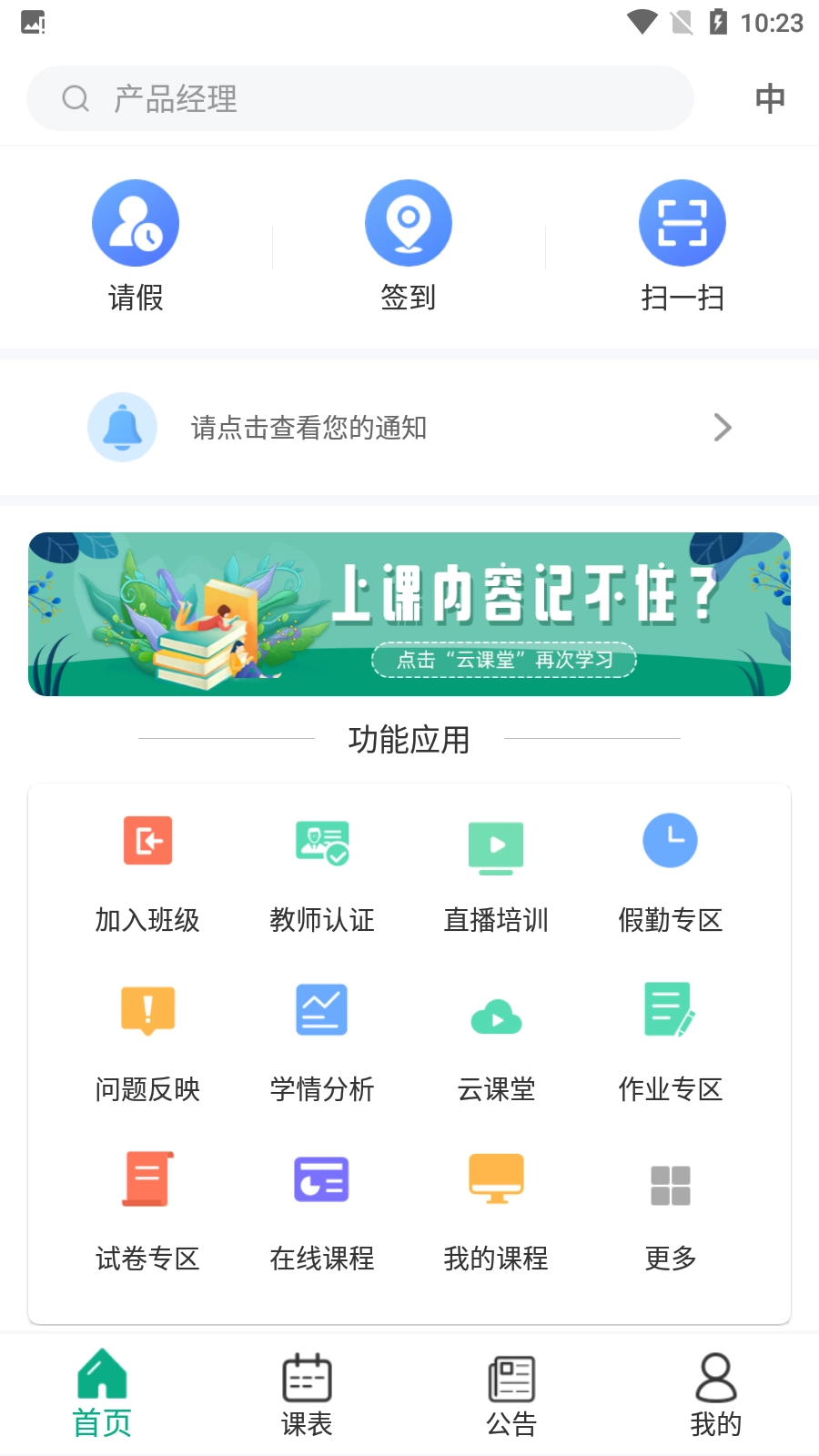Open 假勤专区 attendance zone
This screenshot has height=1456, width=819.
point(671,840)
